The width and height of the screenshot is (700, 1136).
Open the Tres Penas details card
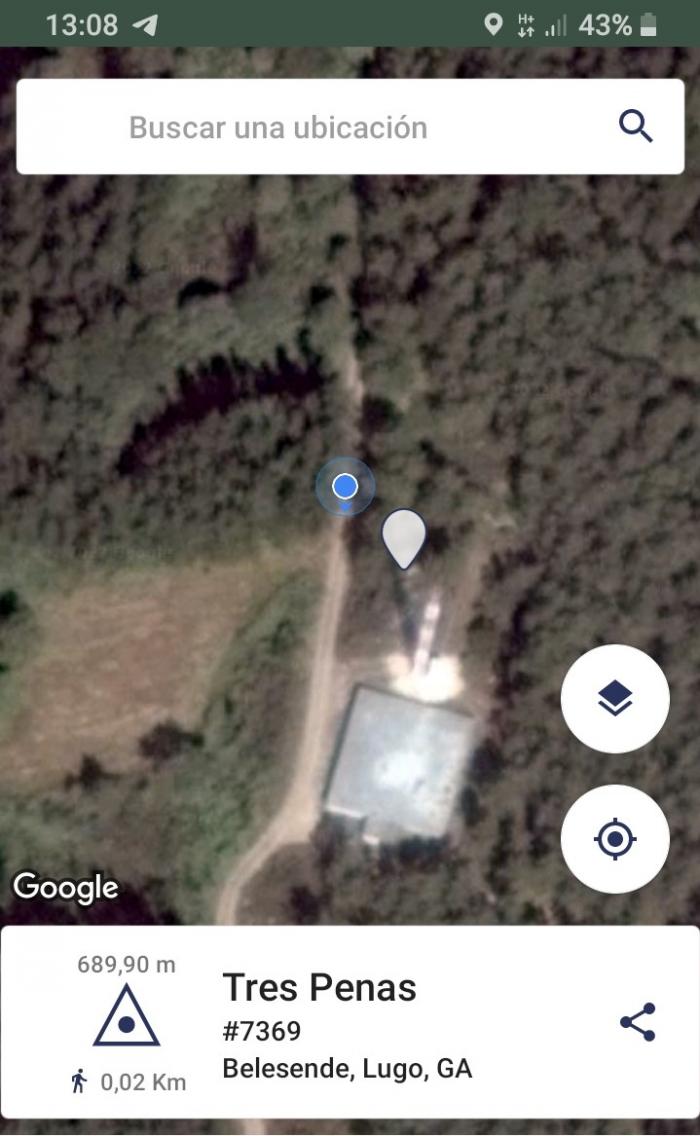pyautogui.click(x=350, y=1022)
